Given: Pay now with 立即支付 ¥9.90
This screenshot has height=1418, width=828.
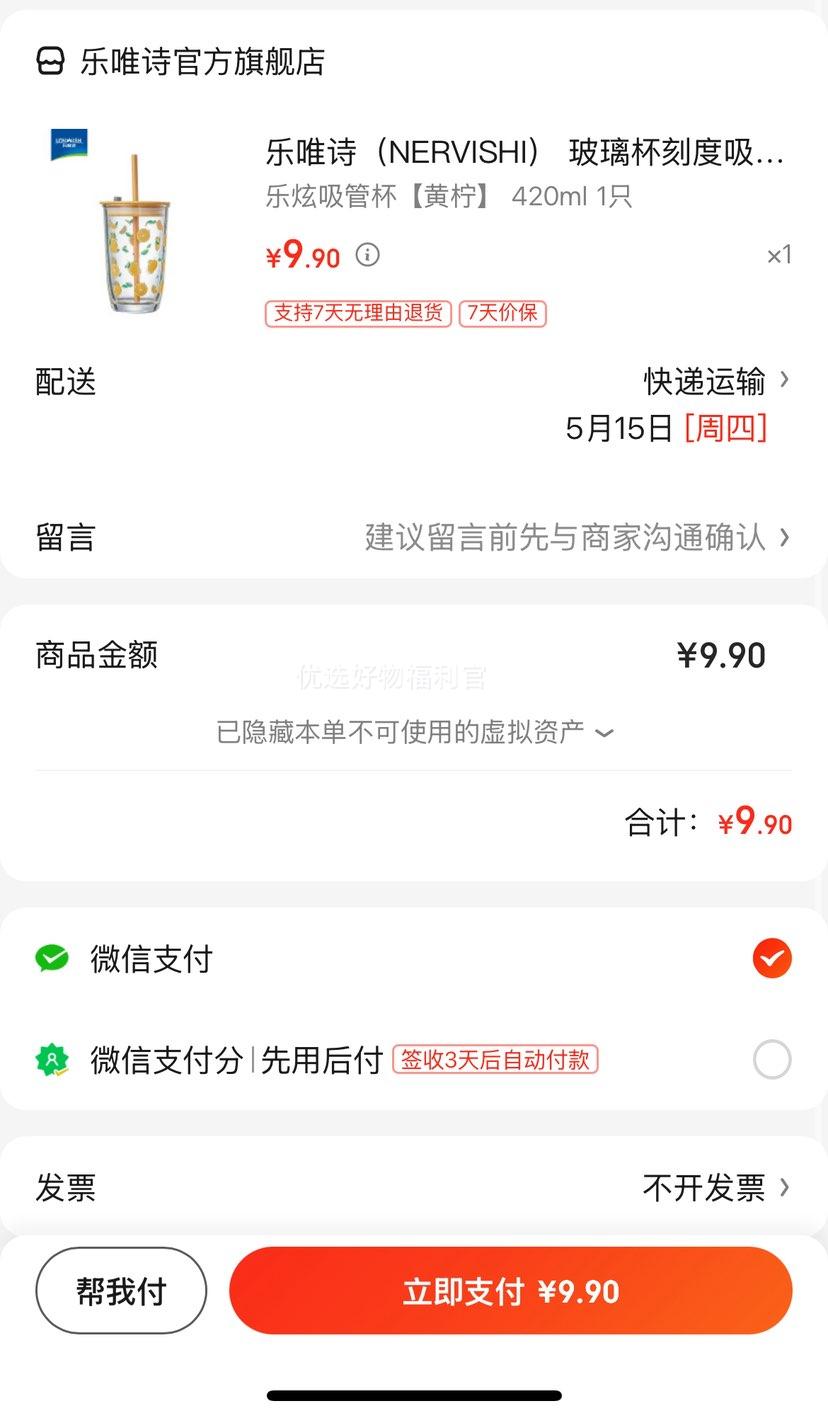Looking at the screenshot, I should pyautogui.click(x=510, y=1291).
